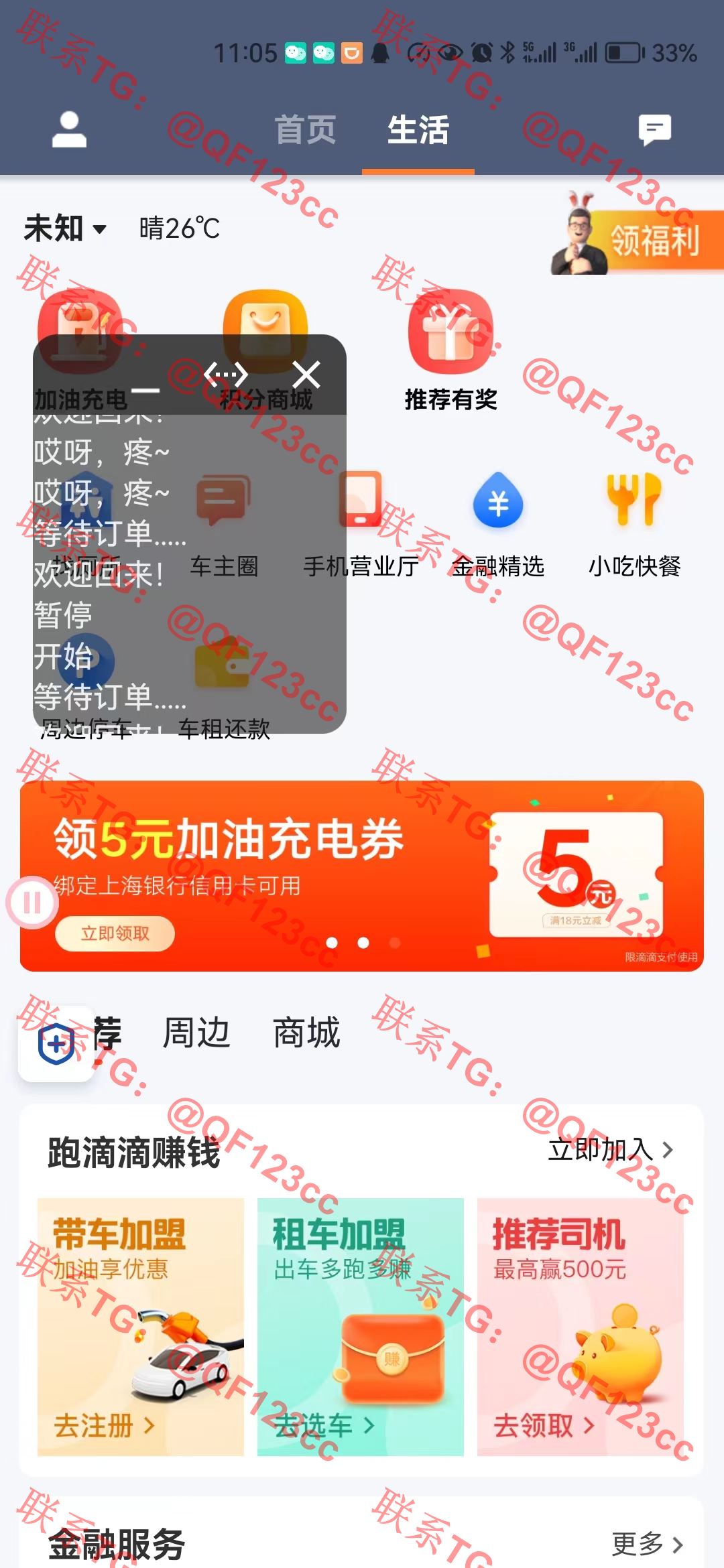Open 手机营业厅
The image size is (724, 1568).
(x=361, y=523)
